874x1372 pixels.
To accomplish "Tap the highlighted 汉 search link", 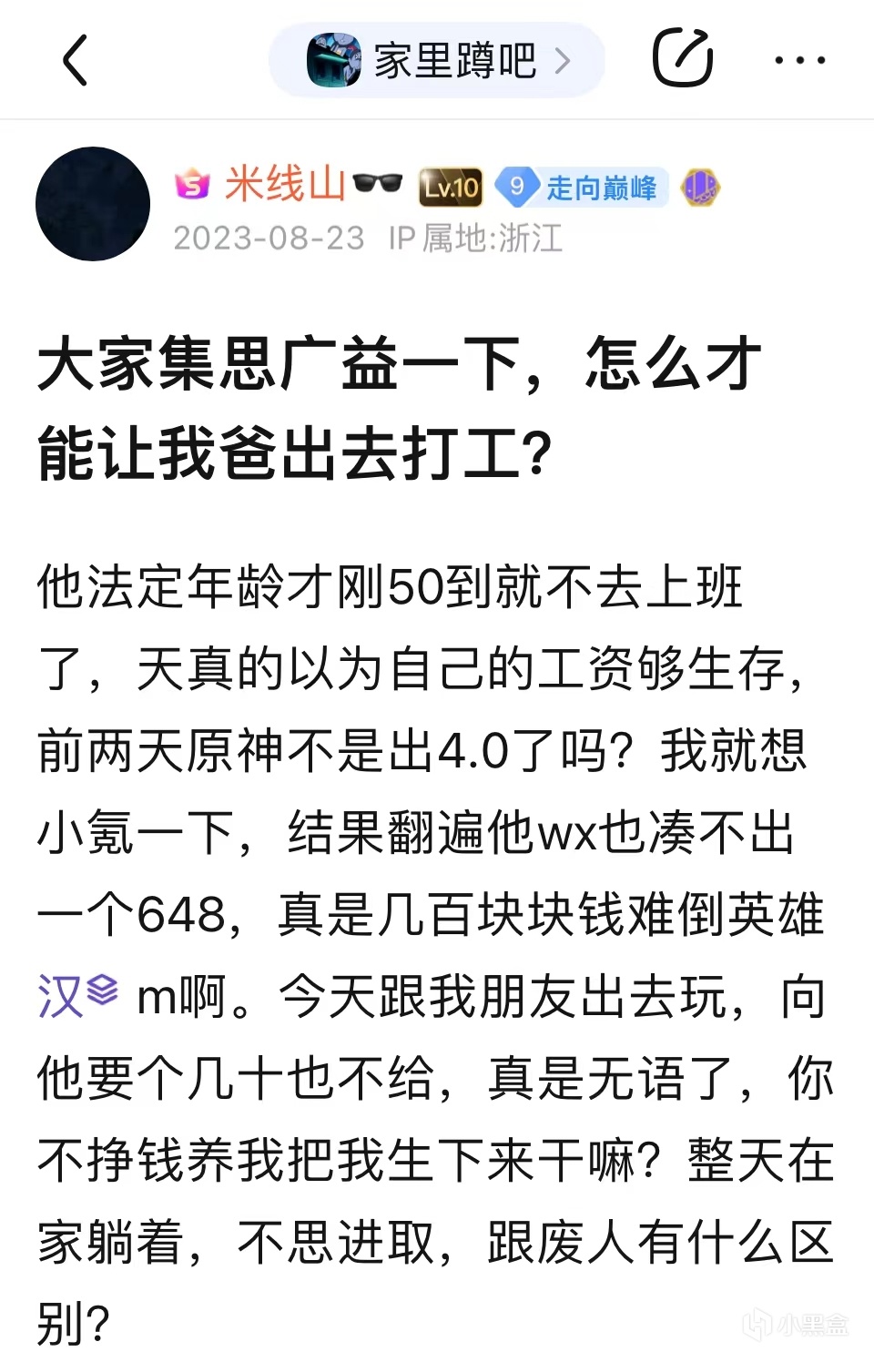I will point(77,996).
